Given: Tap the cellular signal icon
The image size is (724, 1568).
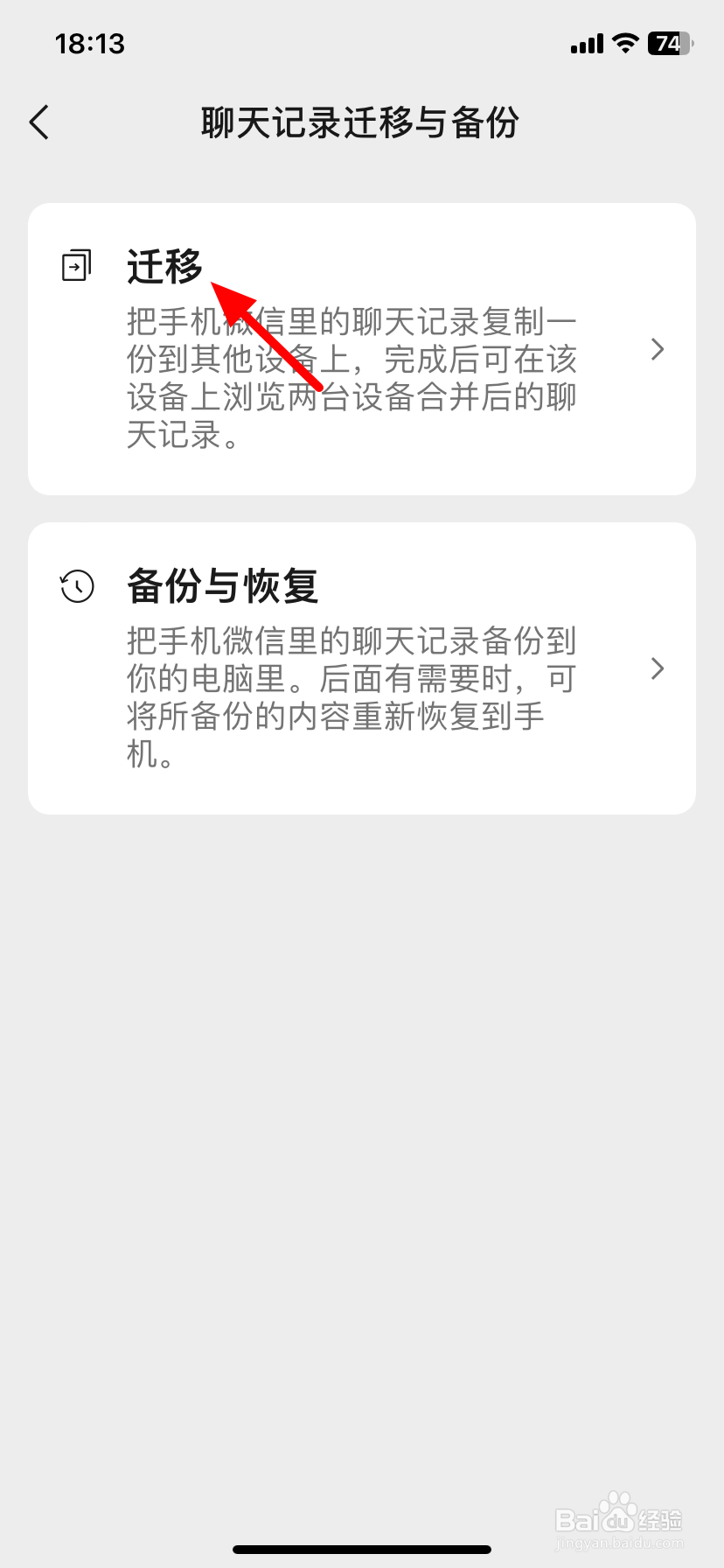Looking at the screenshot, I should (x=584, y=42).
